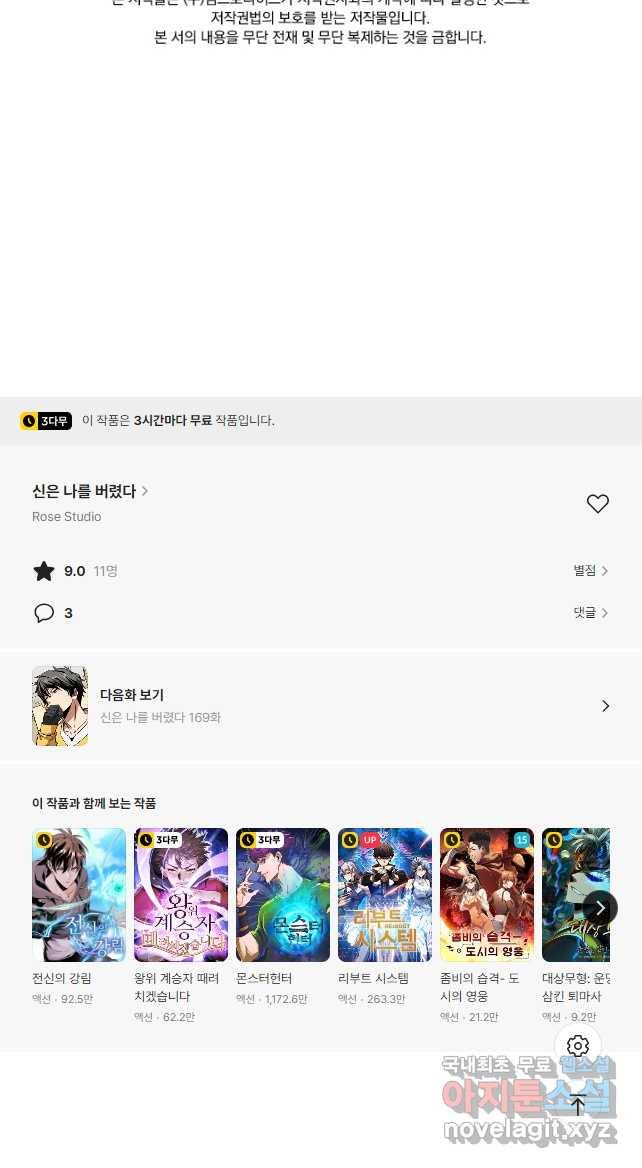642x1168 pixels.
Task: Show more recommended titles with arrow
Action: point(600,908)
